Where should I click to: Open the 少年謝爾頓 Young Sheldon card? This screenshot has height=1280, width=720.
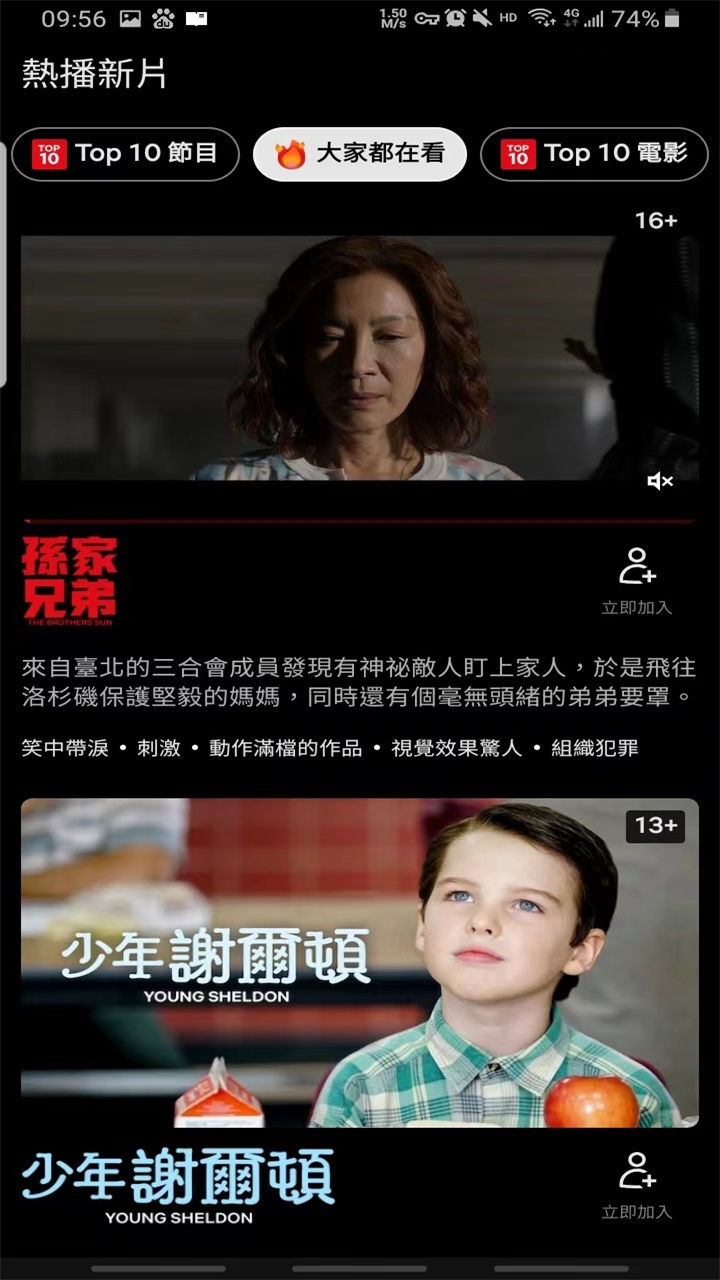[360, 962]
